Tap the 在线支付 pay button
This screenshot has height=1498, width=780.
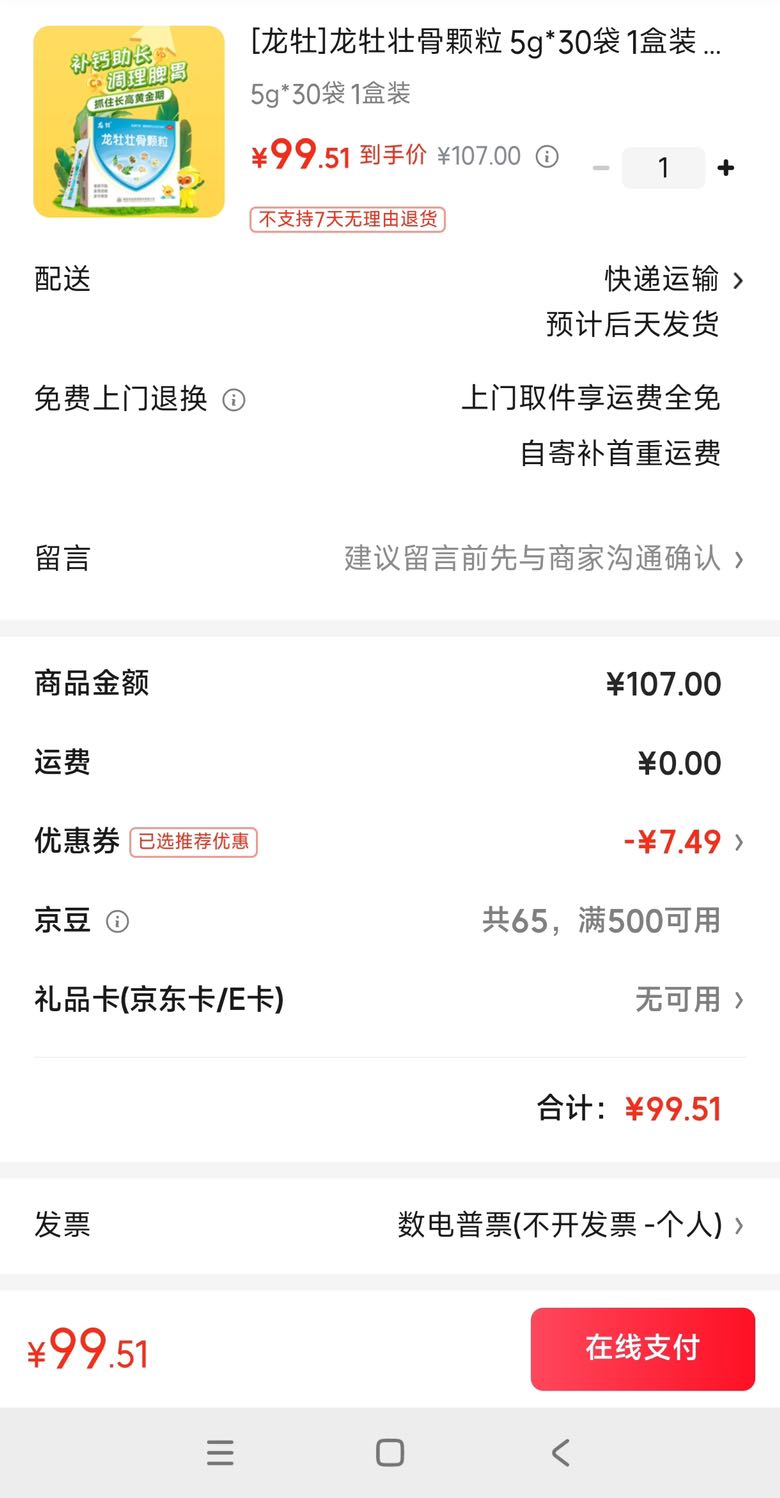click(642, 1348)
